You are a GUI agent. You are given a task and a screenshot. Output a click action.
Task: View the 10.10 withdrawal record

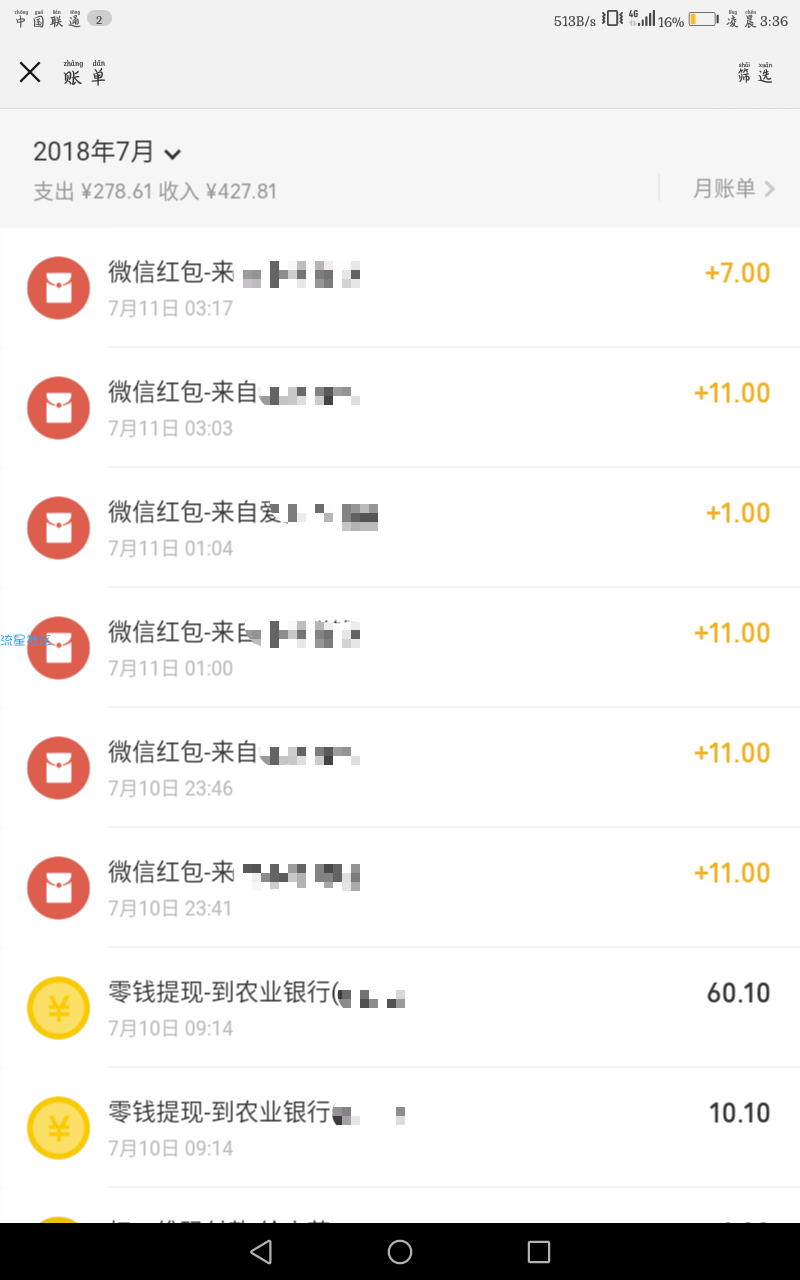point(400,1128)
